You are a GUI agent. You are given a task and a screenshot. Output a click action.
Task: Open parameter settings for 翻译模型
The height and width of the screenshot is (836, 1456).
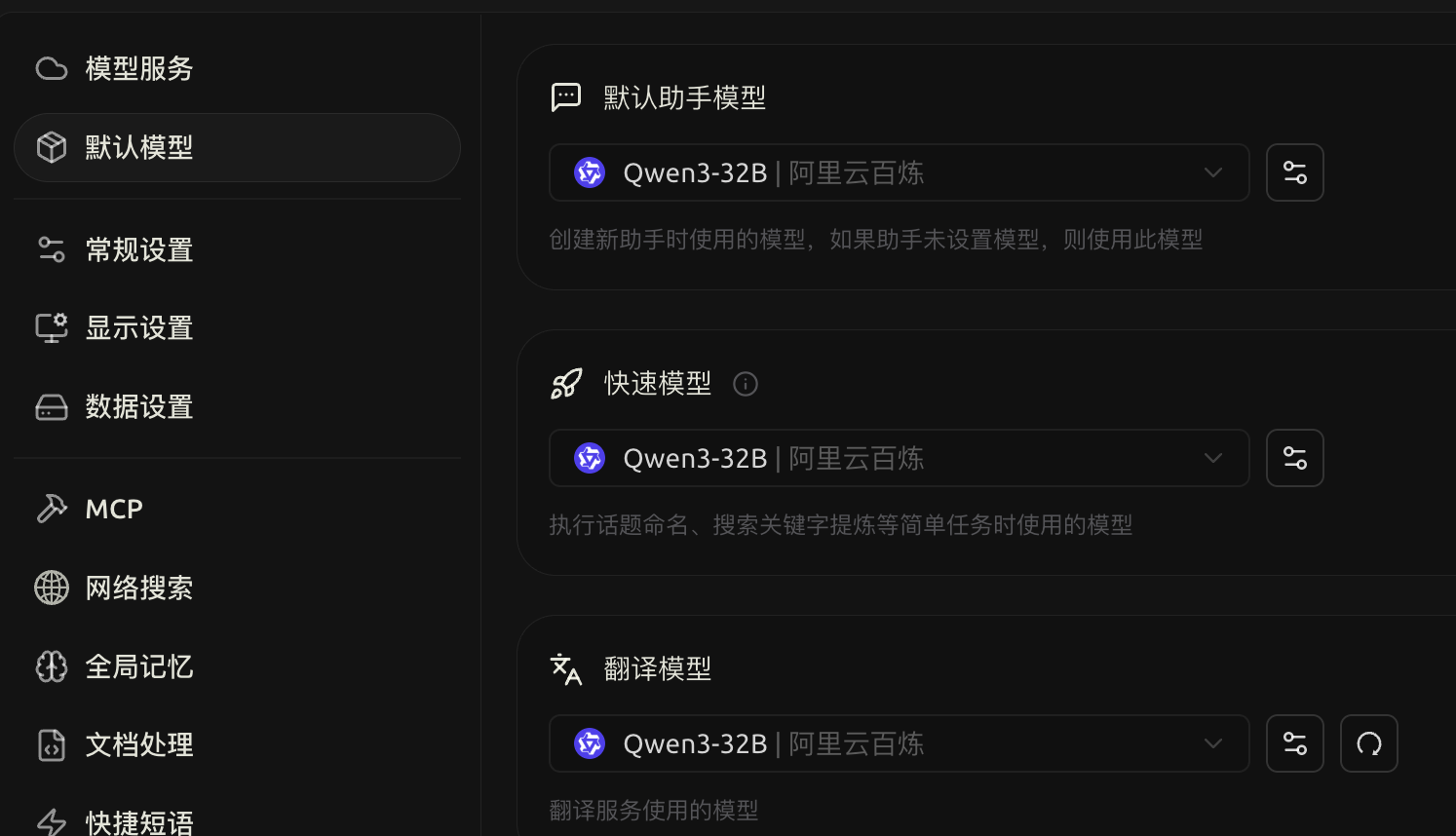coord(1294,743)
